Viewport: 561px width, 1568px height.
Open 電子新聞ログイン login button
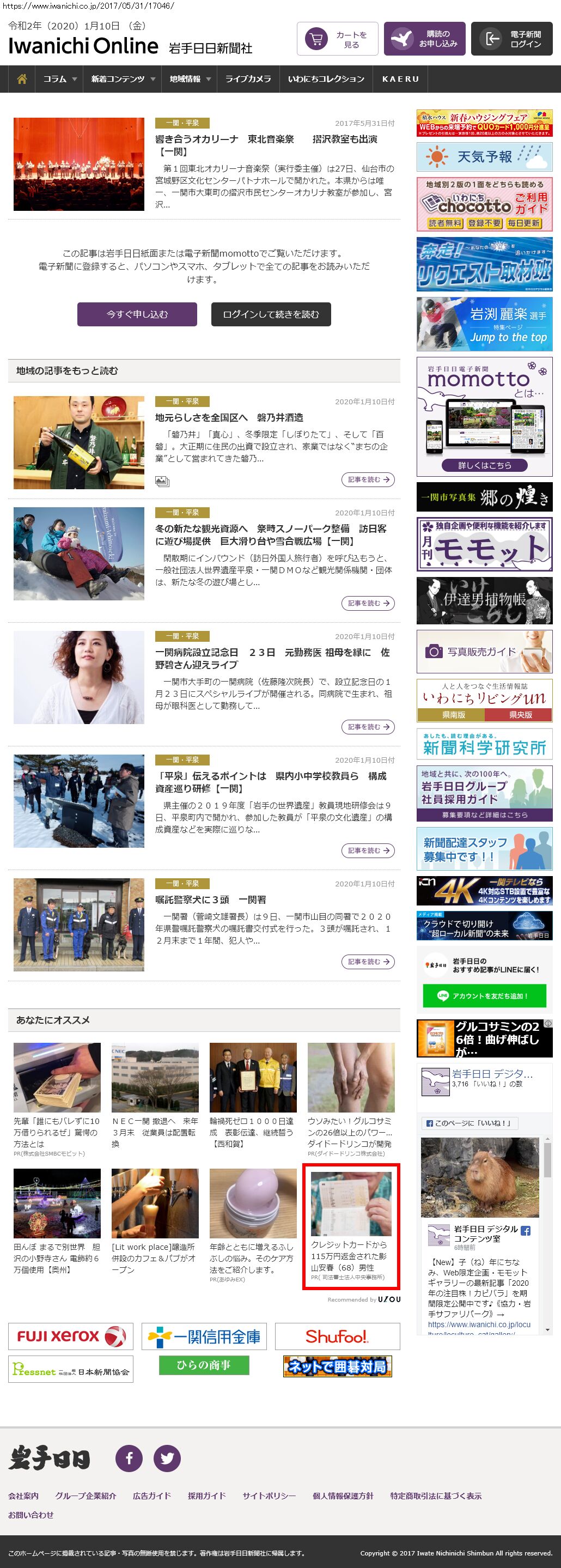(x=512, y=39)
